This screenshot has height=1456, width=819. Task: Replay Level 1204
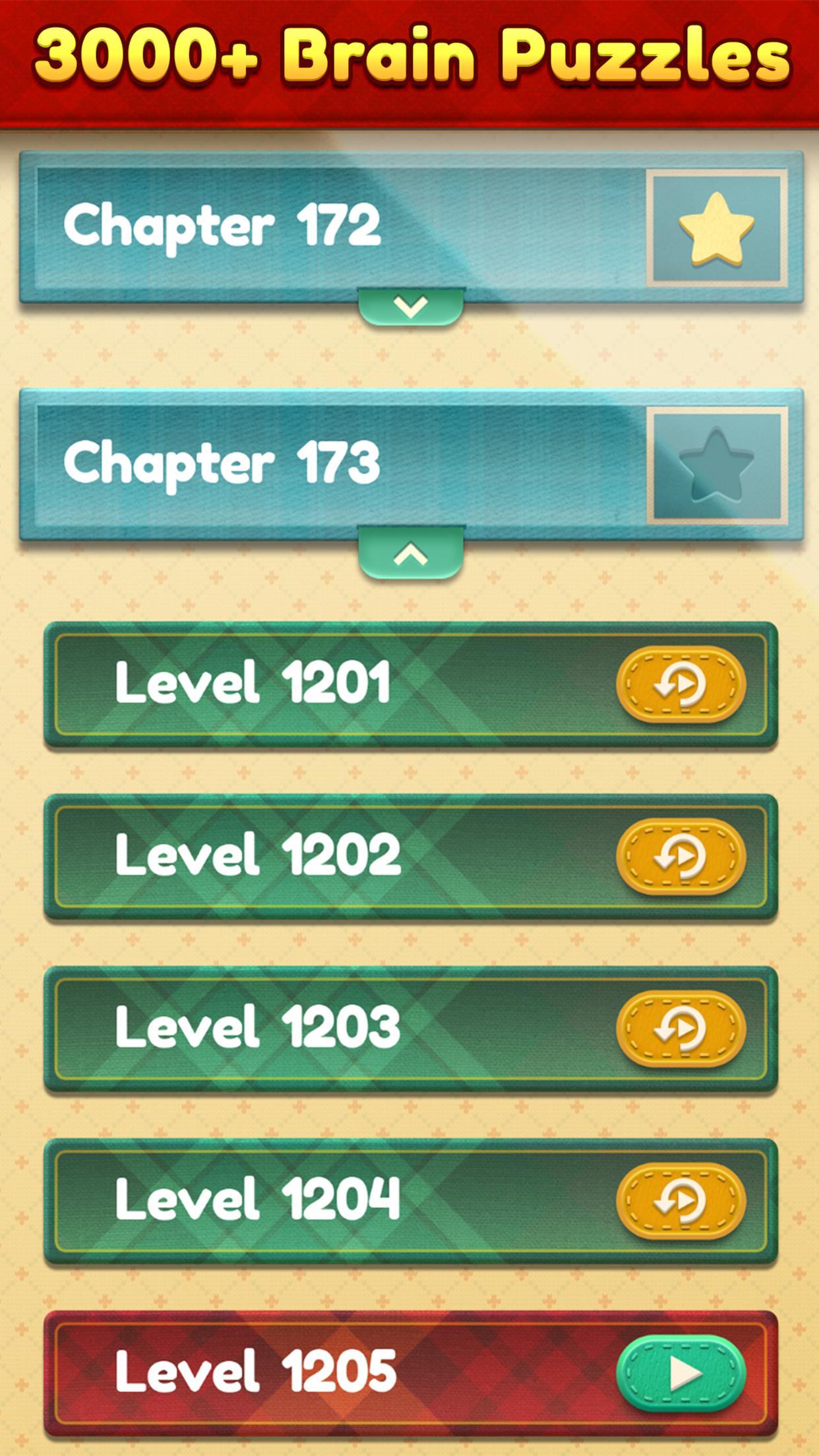[681, 1200]
